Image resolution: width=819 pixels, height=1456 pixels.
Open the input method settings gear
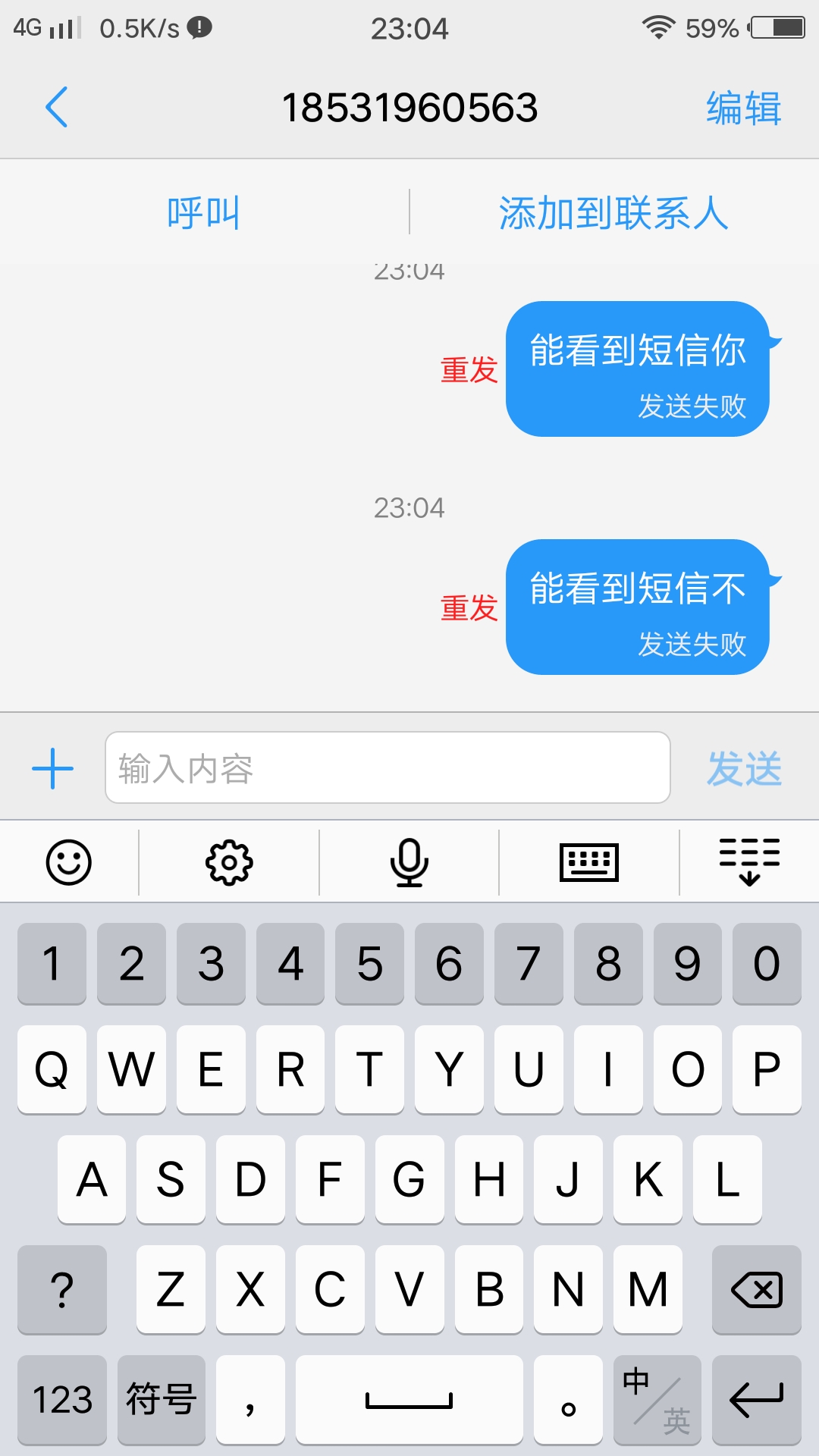(227, 861)
